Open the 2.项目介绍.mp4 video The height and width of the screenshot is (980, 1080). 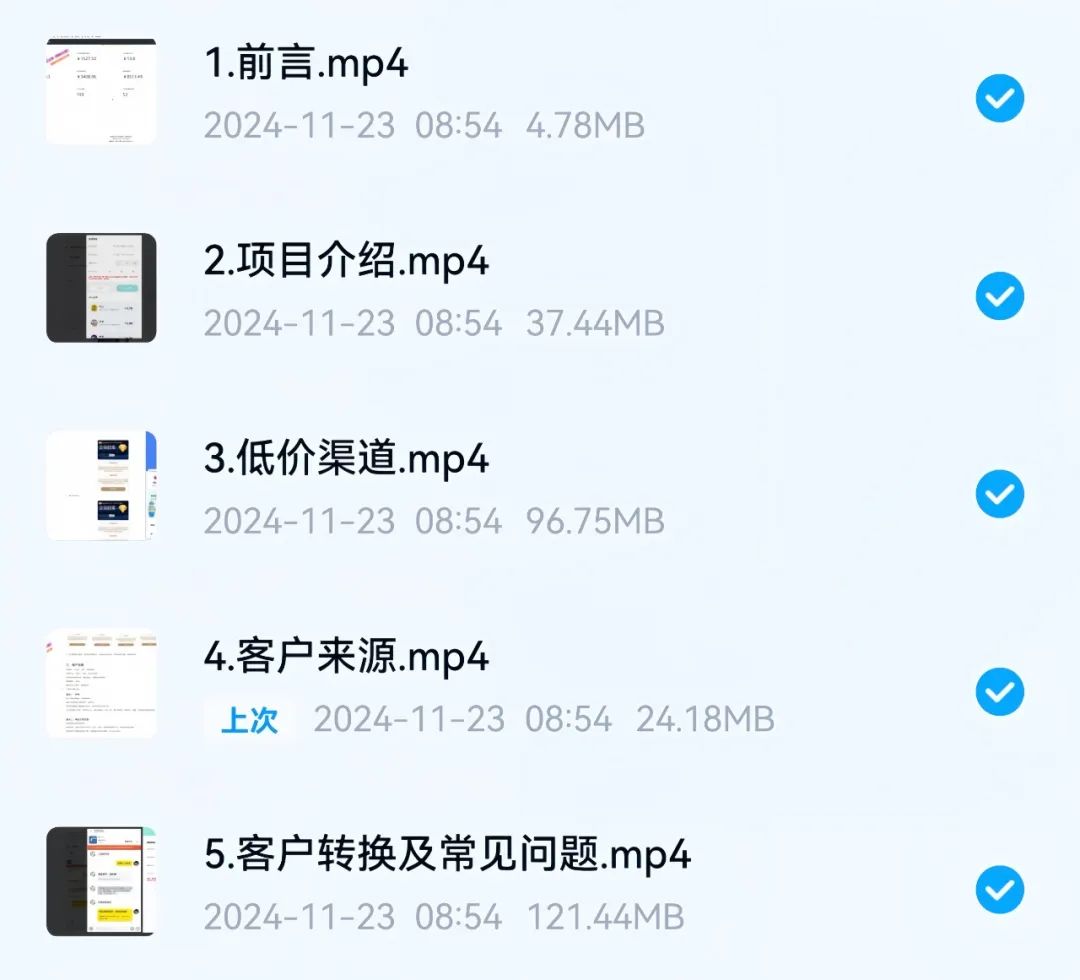click(x=346, y=261)
